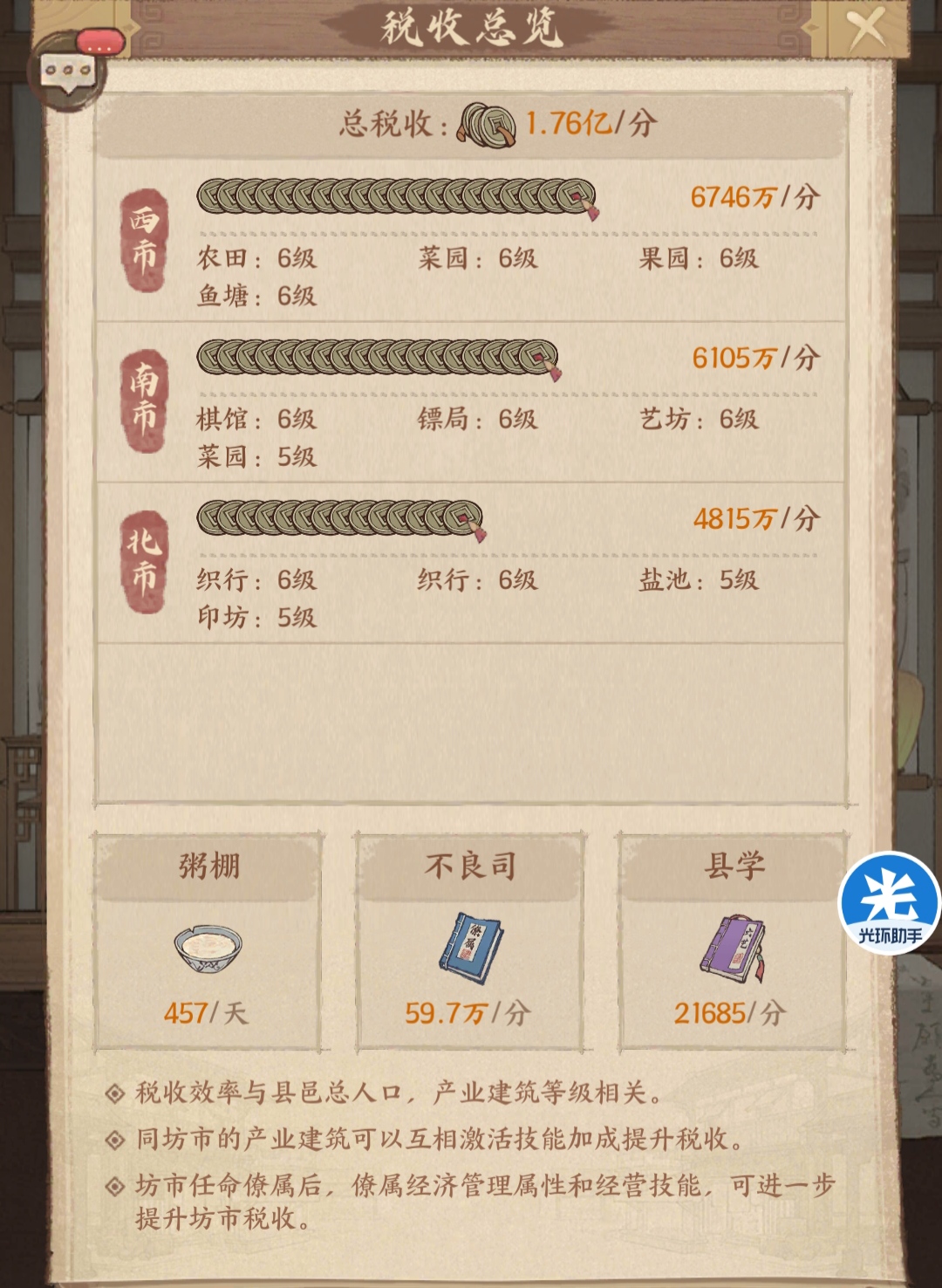Viewport: 942px width, 1288px height.
Task: Close the 税收总览 window
Action: click(x=864, y=28)
